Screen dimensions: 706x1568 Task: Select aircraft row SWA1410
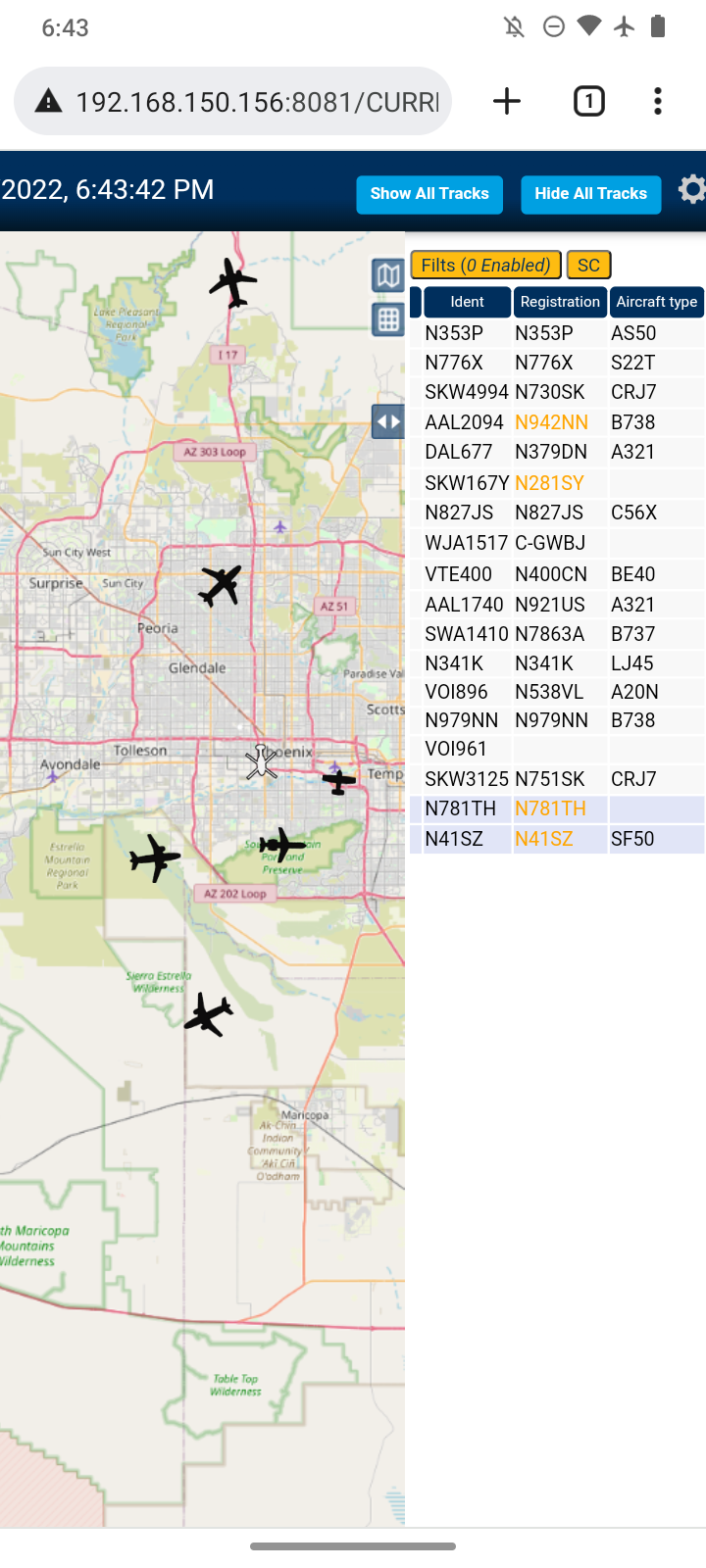pos(557,634)
